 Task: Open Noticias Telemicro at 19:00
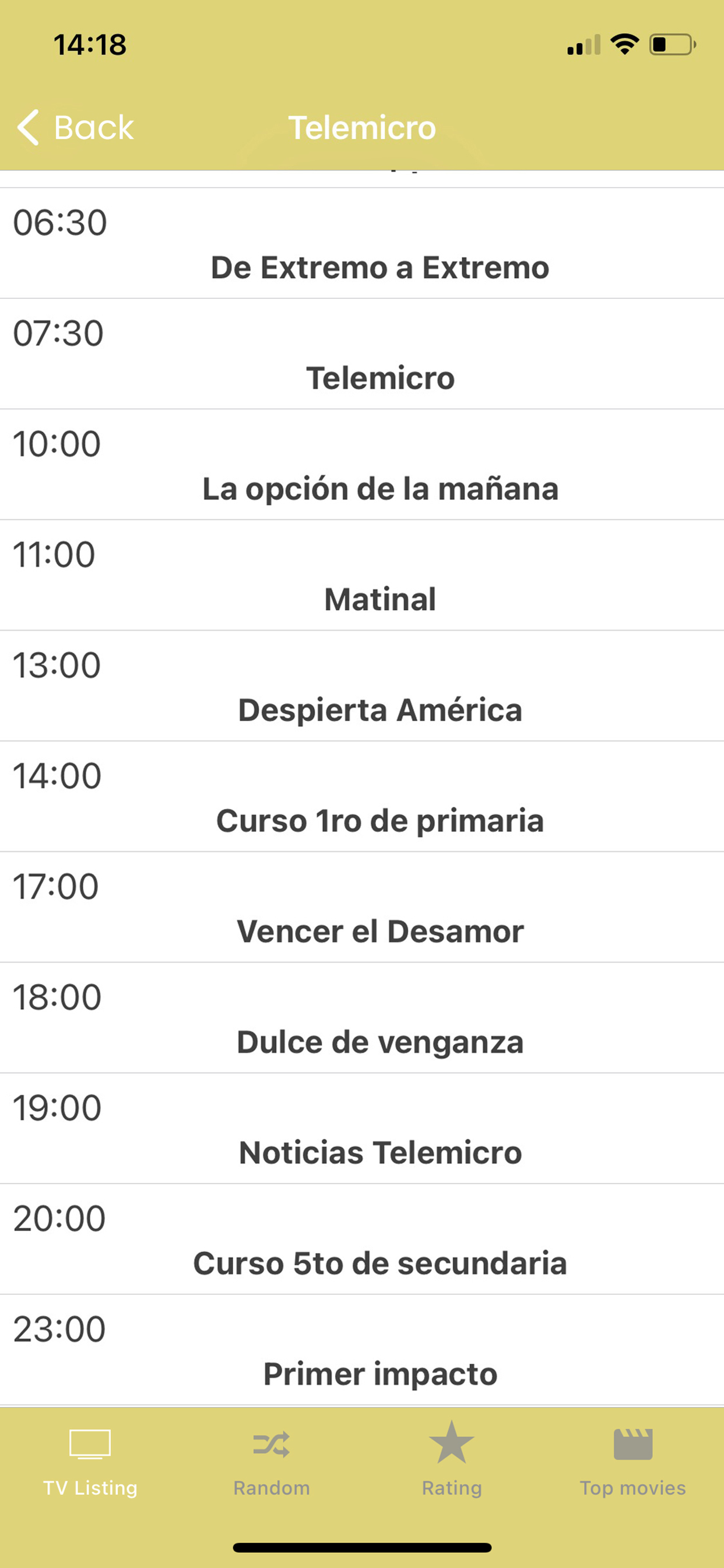click(x=379, y=1152)
